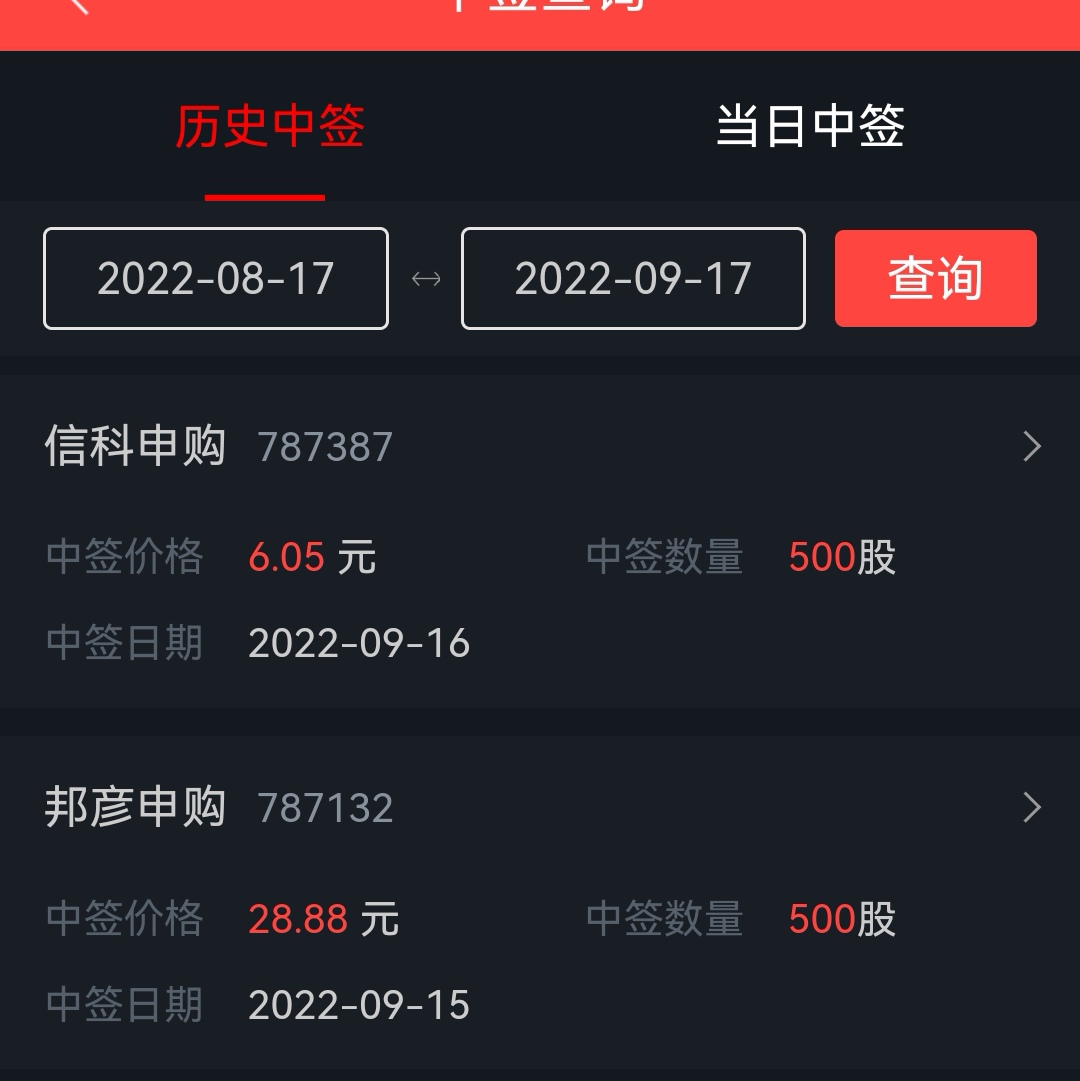Select the end date 2022-09-17
Image resolution: width=1080 pixels, height=1081 pixels.
633,279
